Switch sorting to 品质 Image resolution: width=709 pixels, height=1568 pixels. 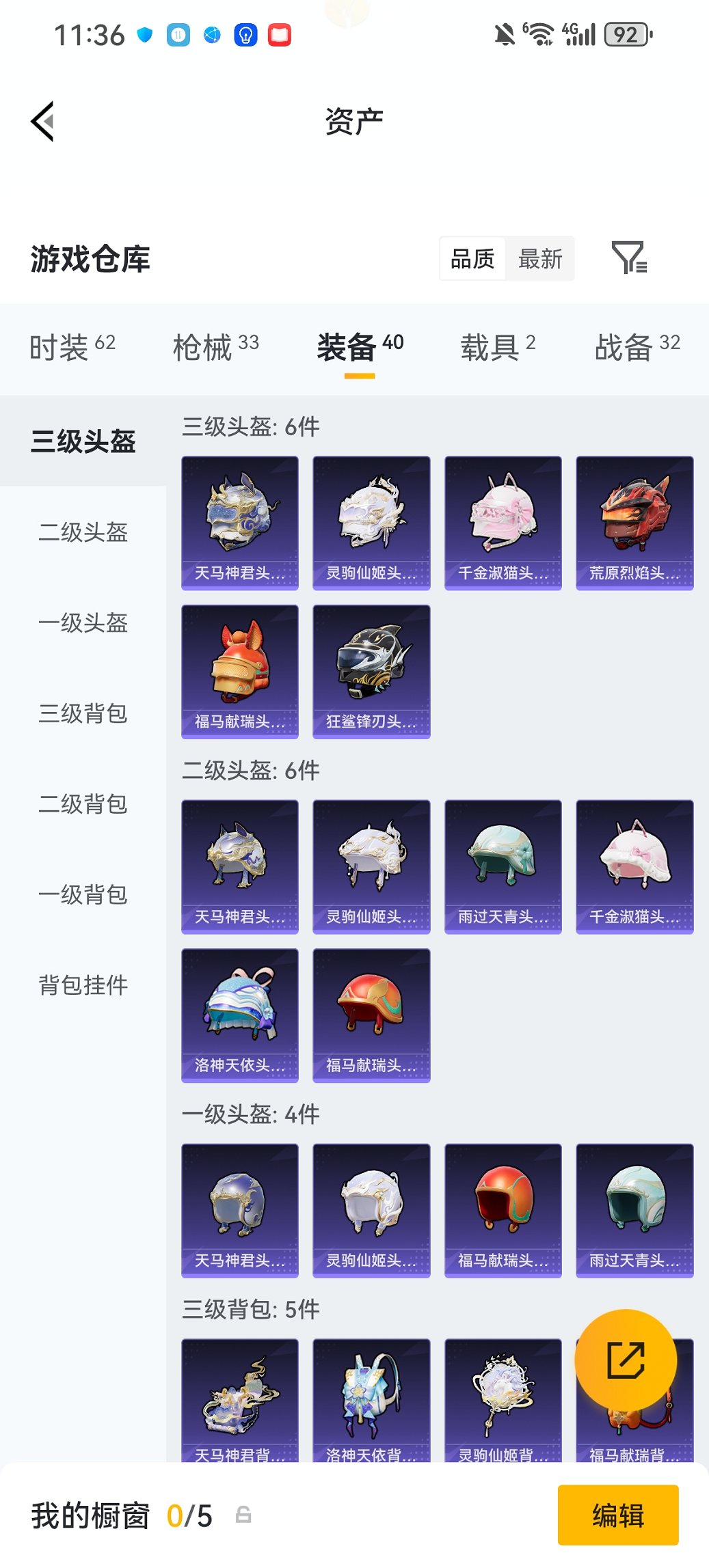coord(471,259)
